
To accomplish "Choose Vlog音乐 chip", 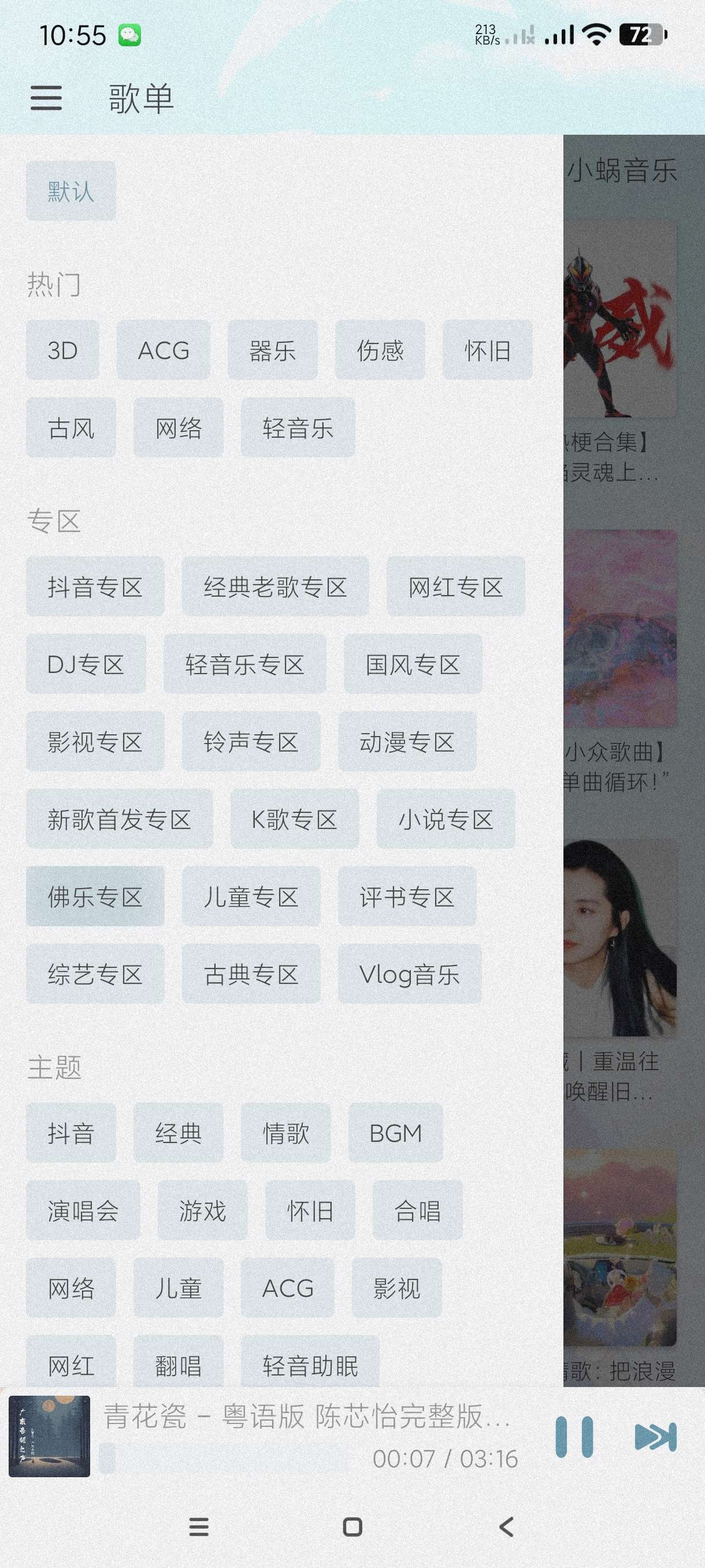I will click(x=409, y=974).
